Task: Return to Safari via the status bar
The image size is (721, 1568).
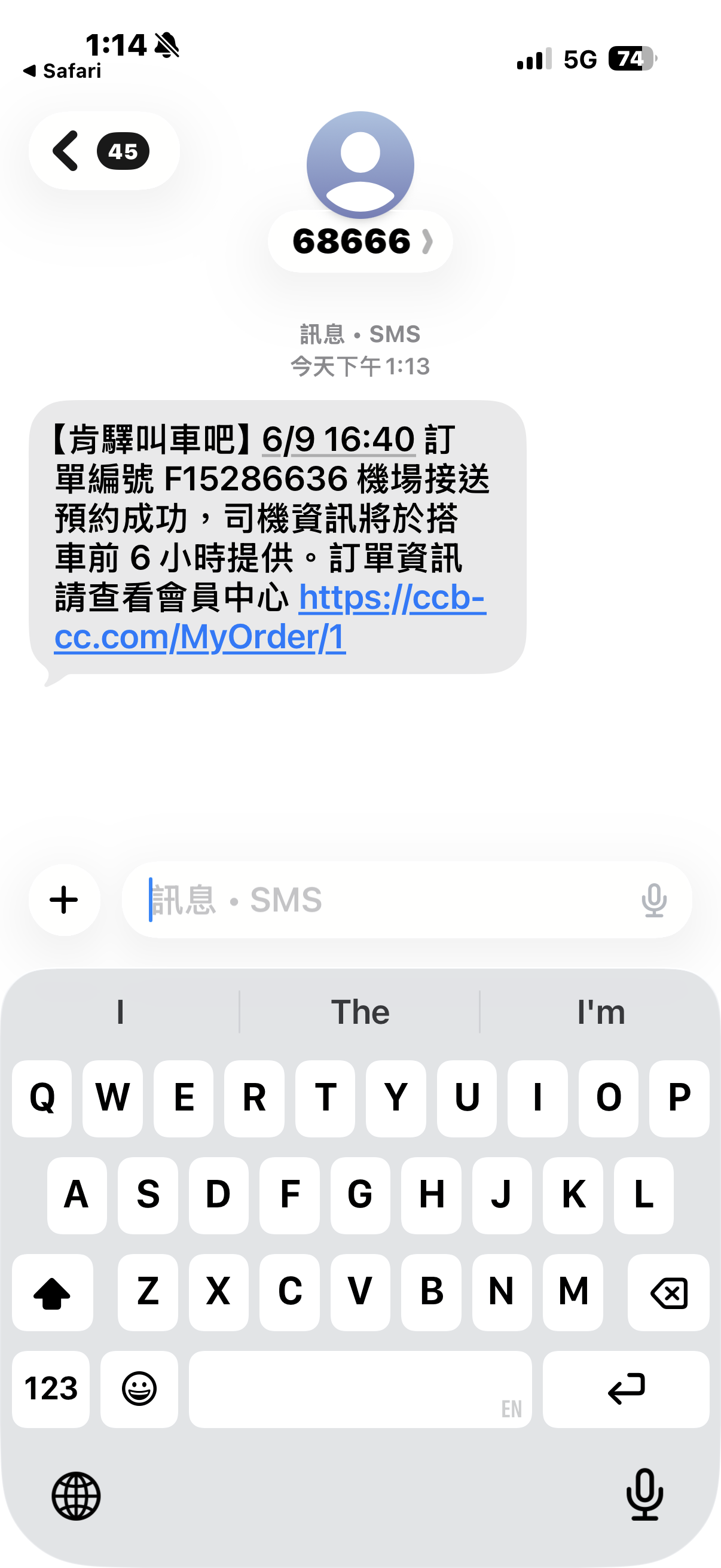Action: click(62, 71)
